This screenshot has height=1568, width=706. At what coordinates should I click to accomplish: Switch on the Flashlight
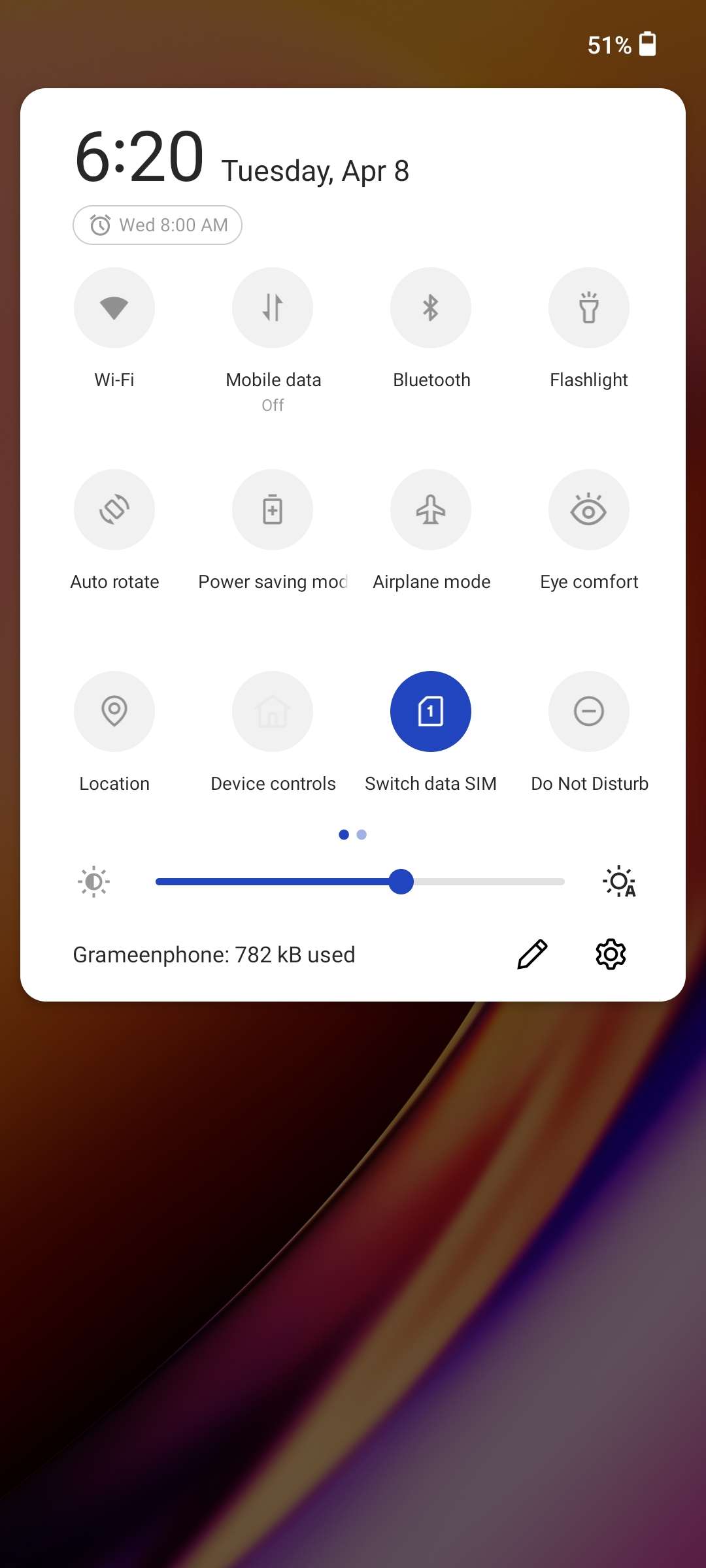pyautogui.click(x=589, y=308)
